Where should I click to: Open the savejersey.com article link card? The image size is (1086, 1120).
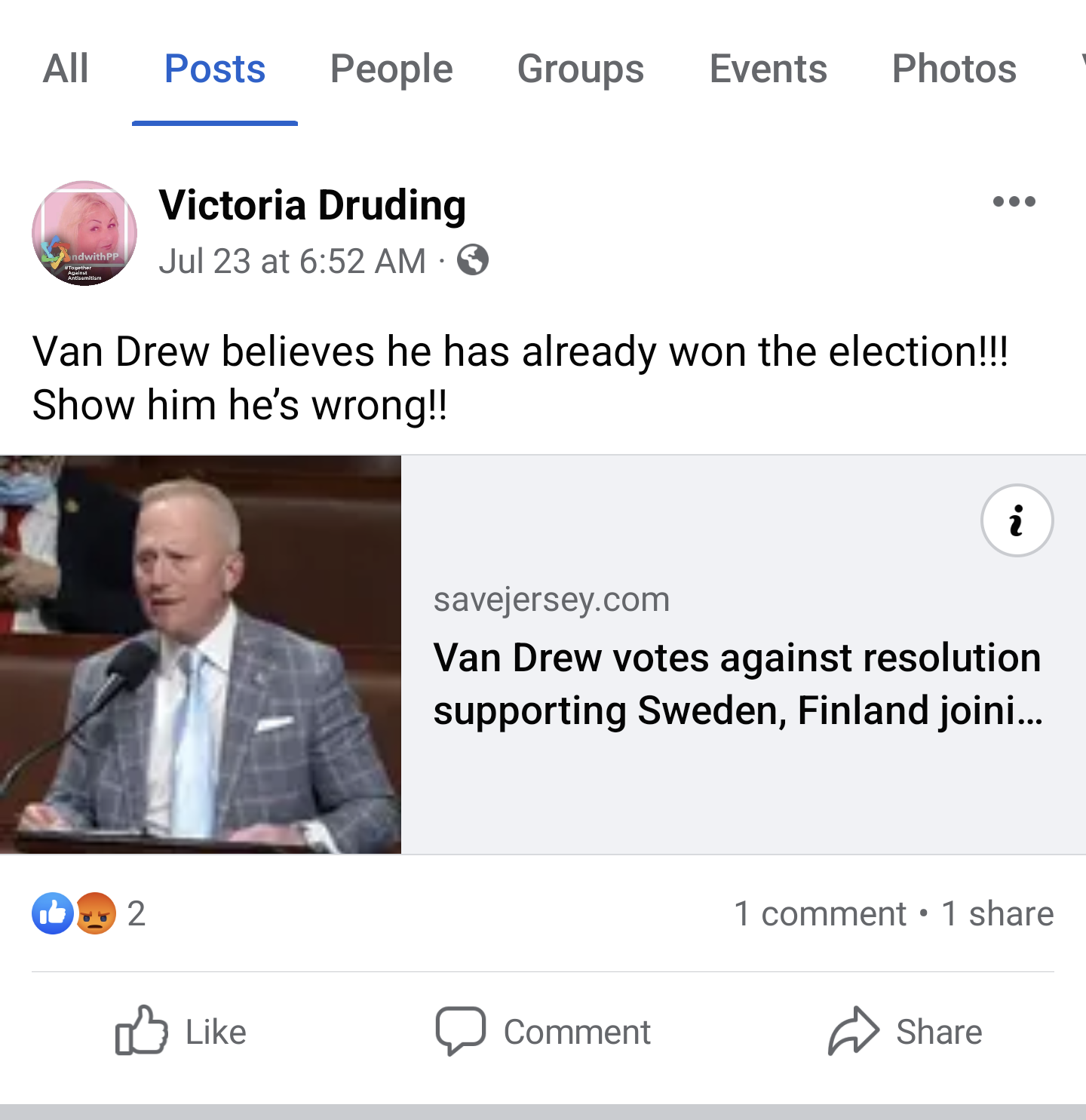[x=543, y=655]
